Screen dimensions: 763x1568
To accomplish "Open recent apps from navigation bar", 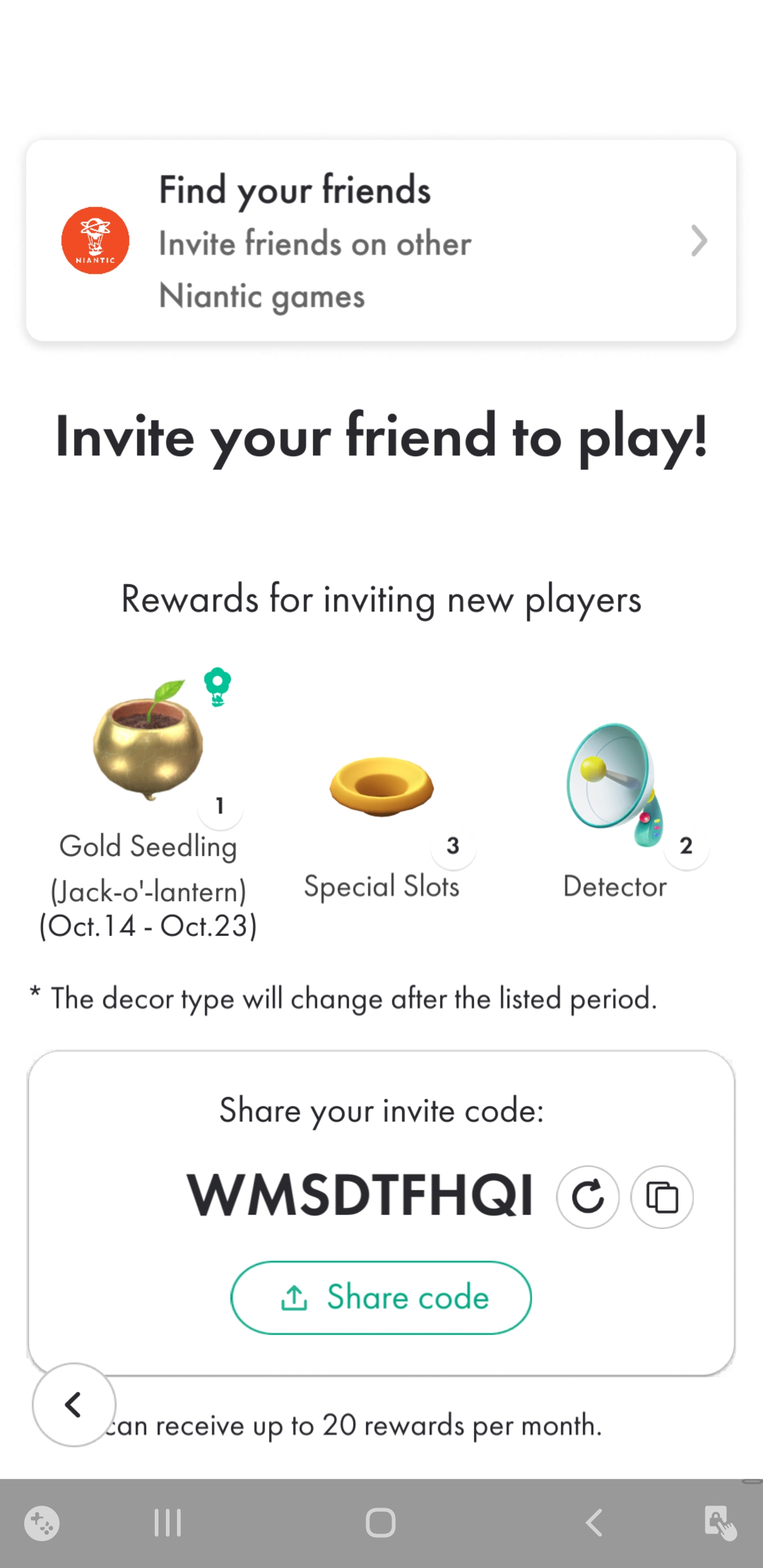I will pos(167,1522).
